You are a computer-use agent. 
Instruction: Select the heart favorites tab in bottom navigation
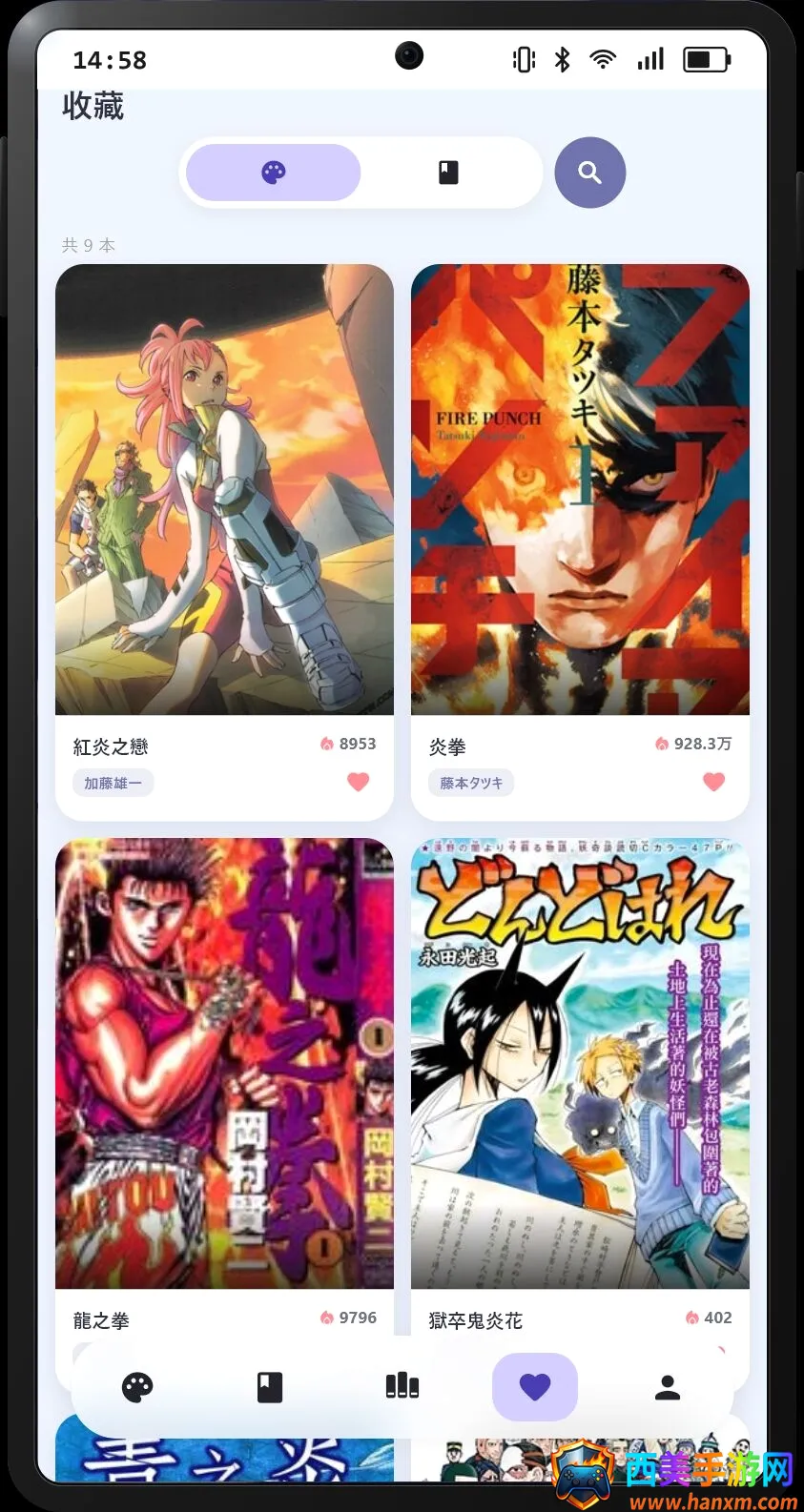pyautogui.click(x=535, y=1387)
